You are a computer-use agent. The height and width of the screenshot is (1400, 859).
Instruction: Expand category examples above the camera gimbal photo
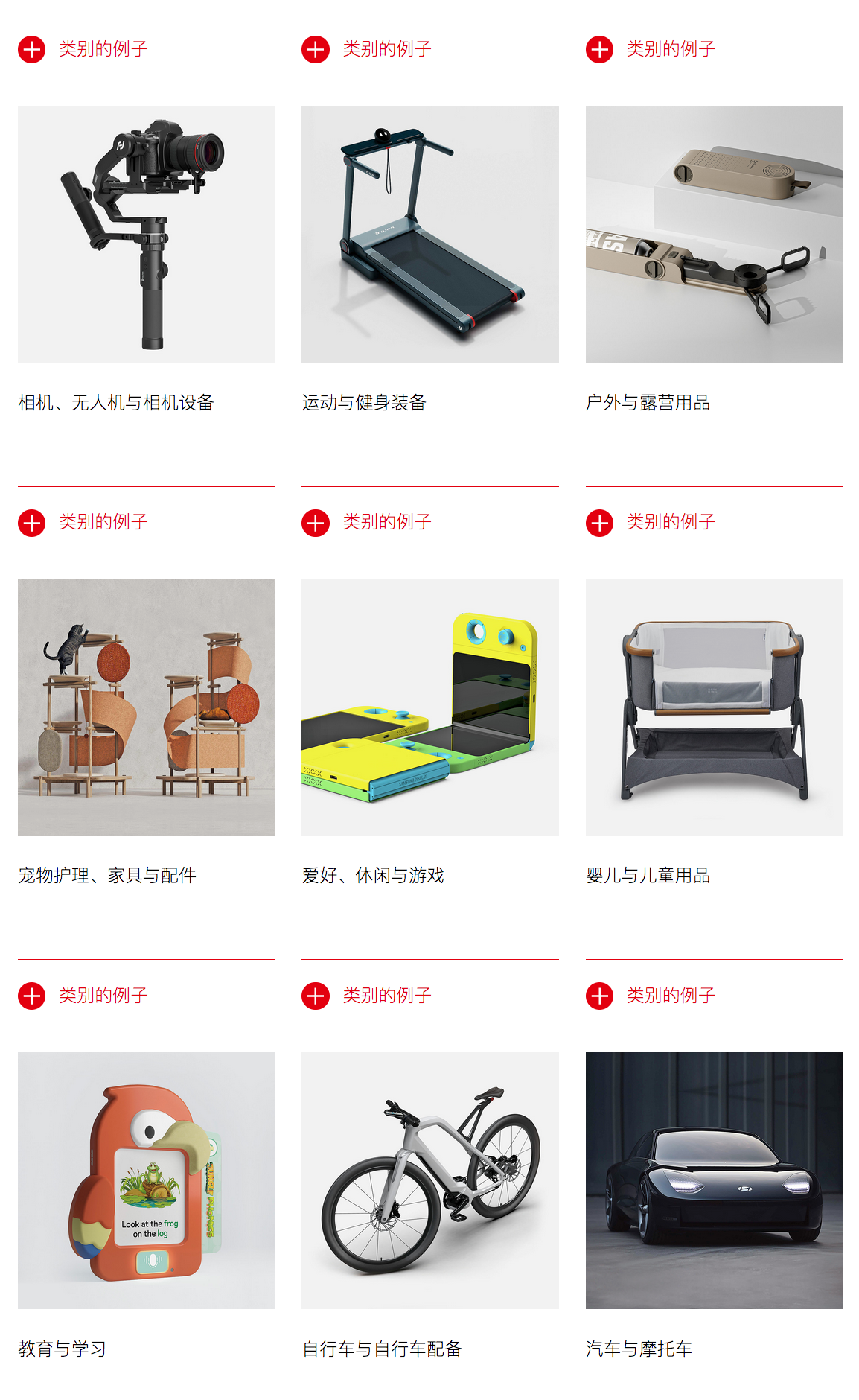pyautogui.click(x=32, y=50)
